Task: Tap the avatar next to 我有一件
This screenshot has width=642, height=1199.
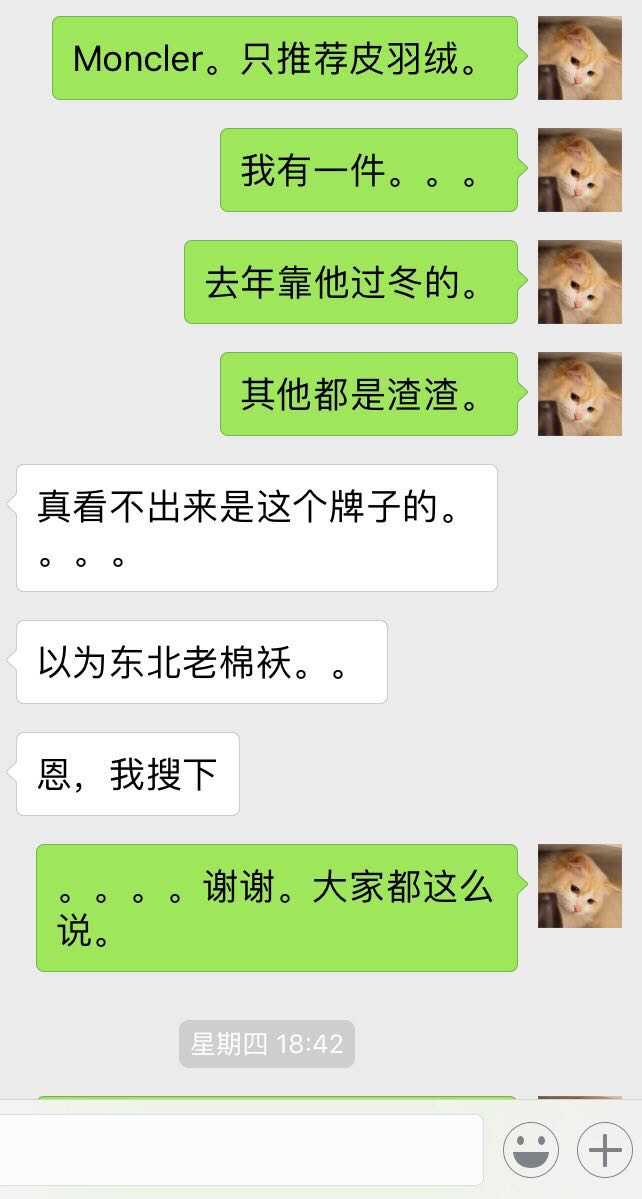Action: pos(579,170)
